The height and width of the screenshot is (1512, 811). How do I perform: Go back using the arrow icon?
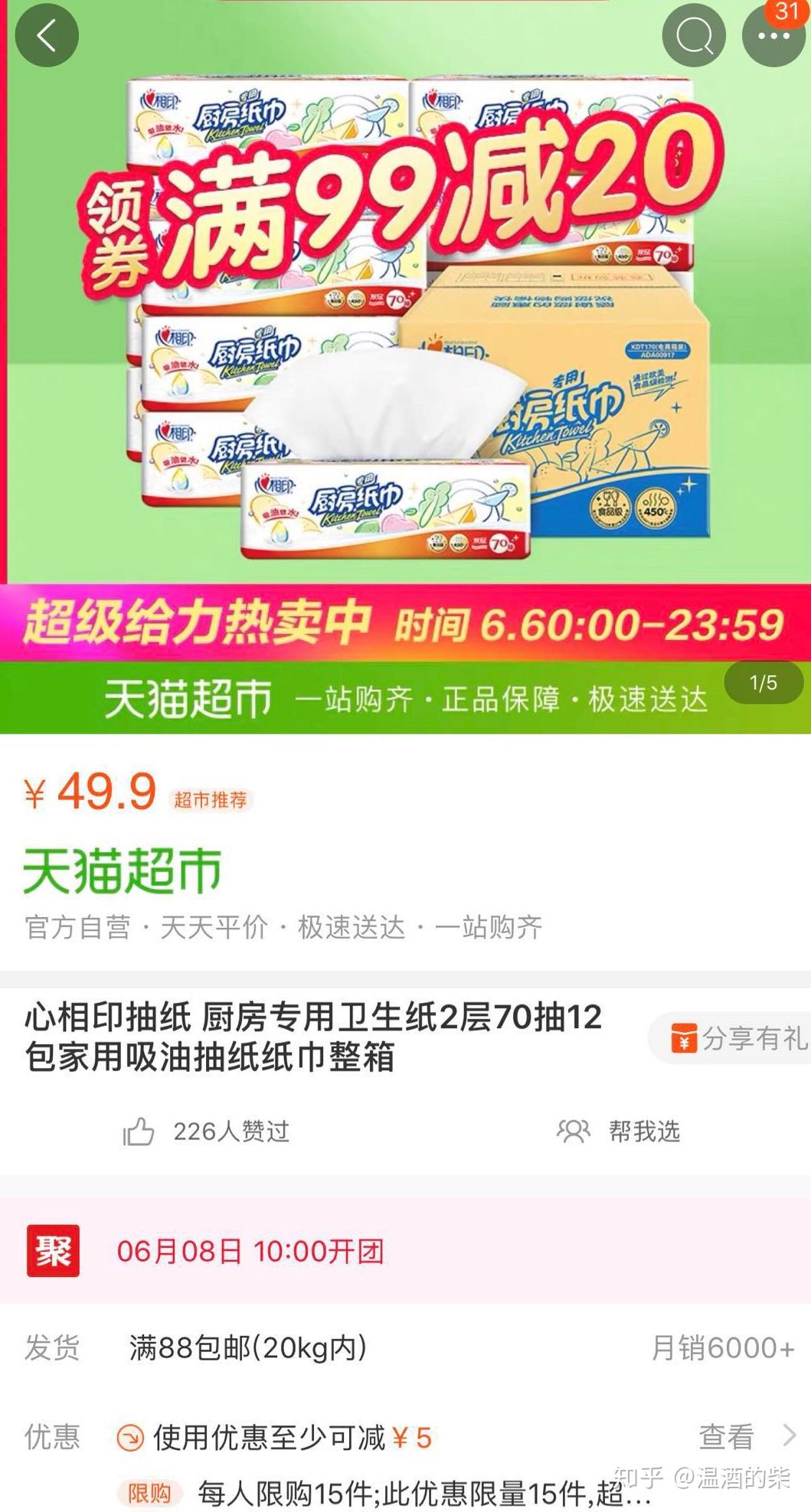coord(47,35)
